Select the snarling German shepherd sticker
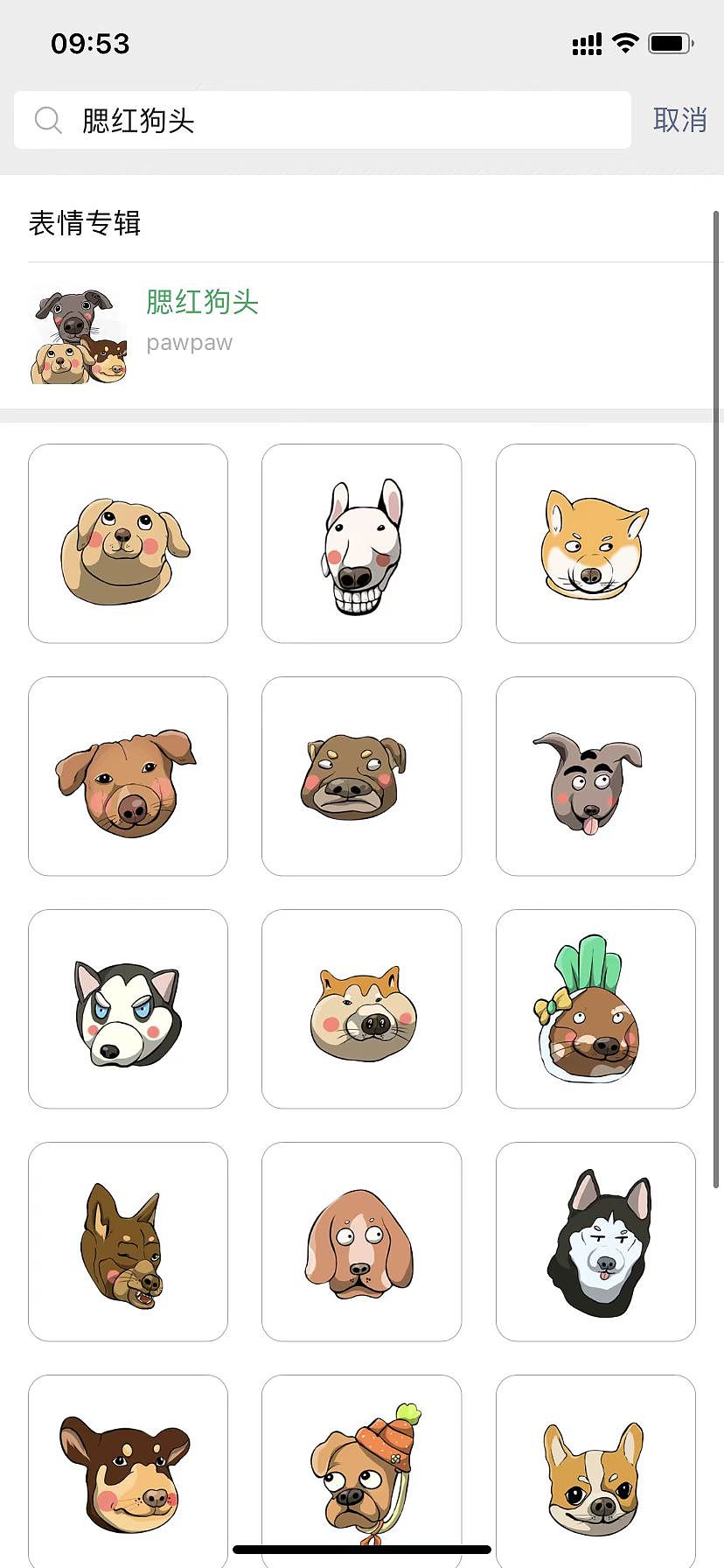724x1568 pixels. (128, 1242)
